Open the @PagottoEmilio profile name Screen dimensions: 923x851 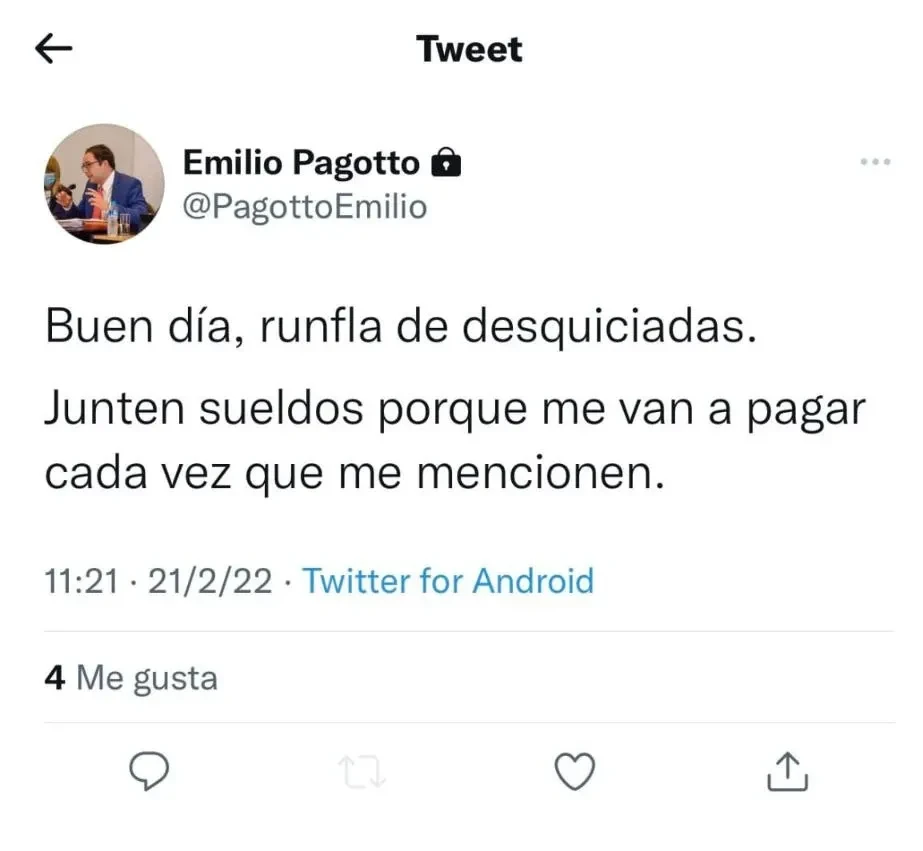305,206
